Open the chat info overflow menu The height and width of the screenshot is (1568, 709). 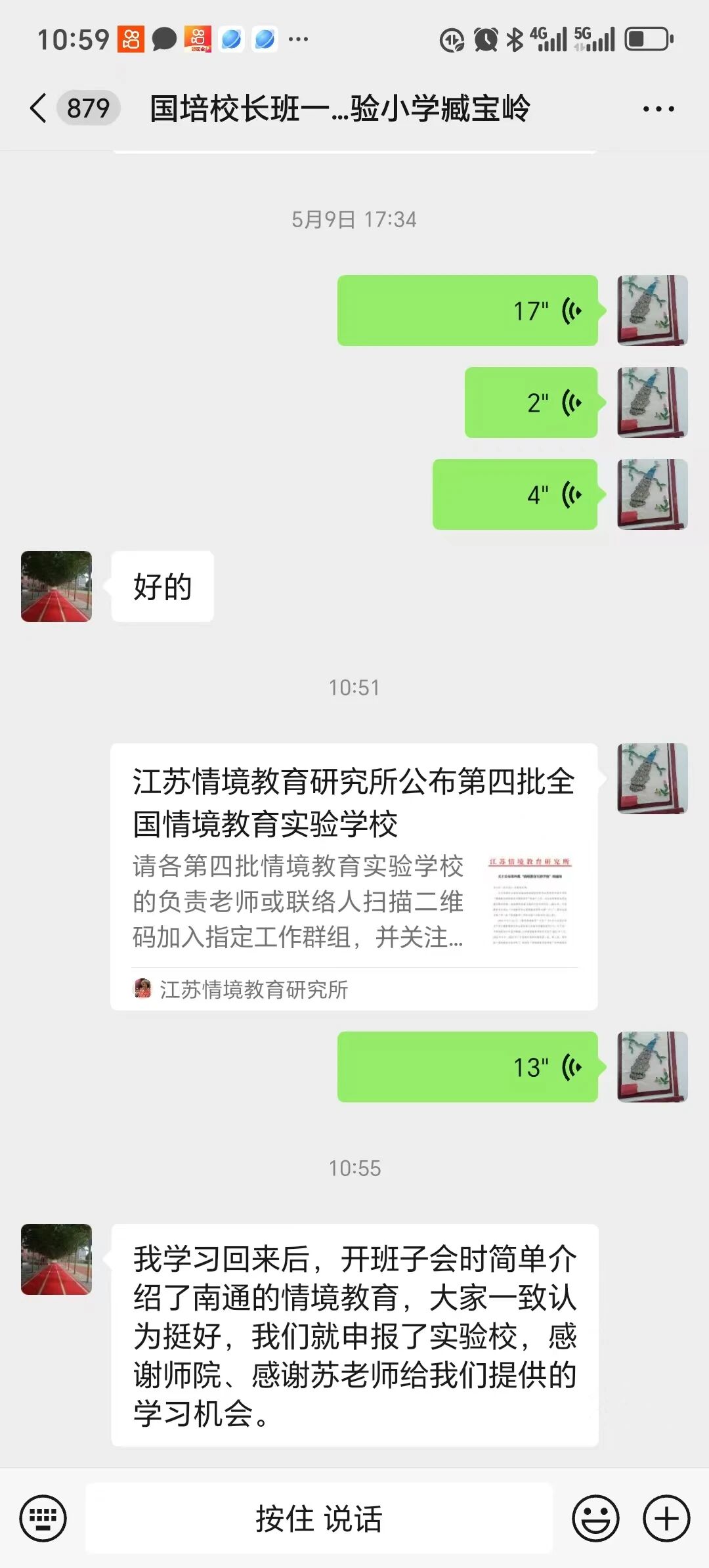pos(658,109)
